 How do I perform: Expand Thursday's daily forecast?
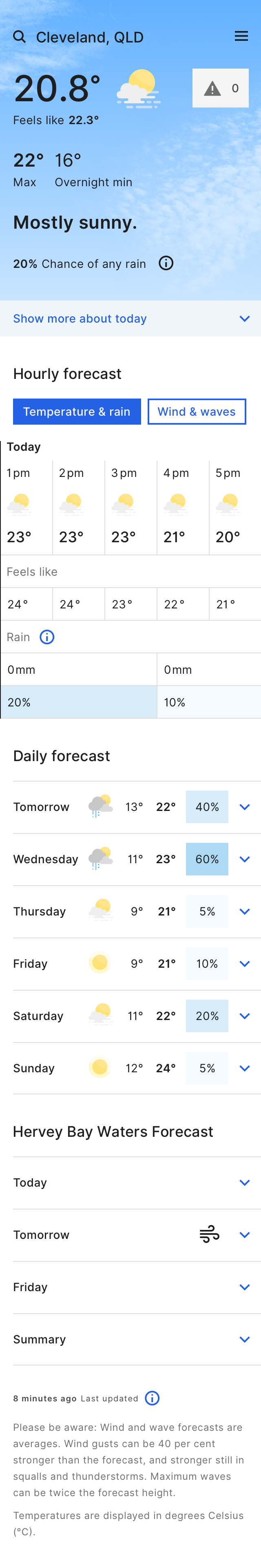click(245, 911)
